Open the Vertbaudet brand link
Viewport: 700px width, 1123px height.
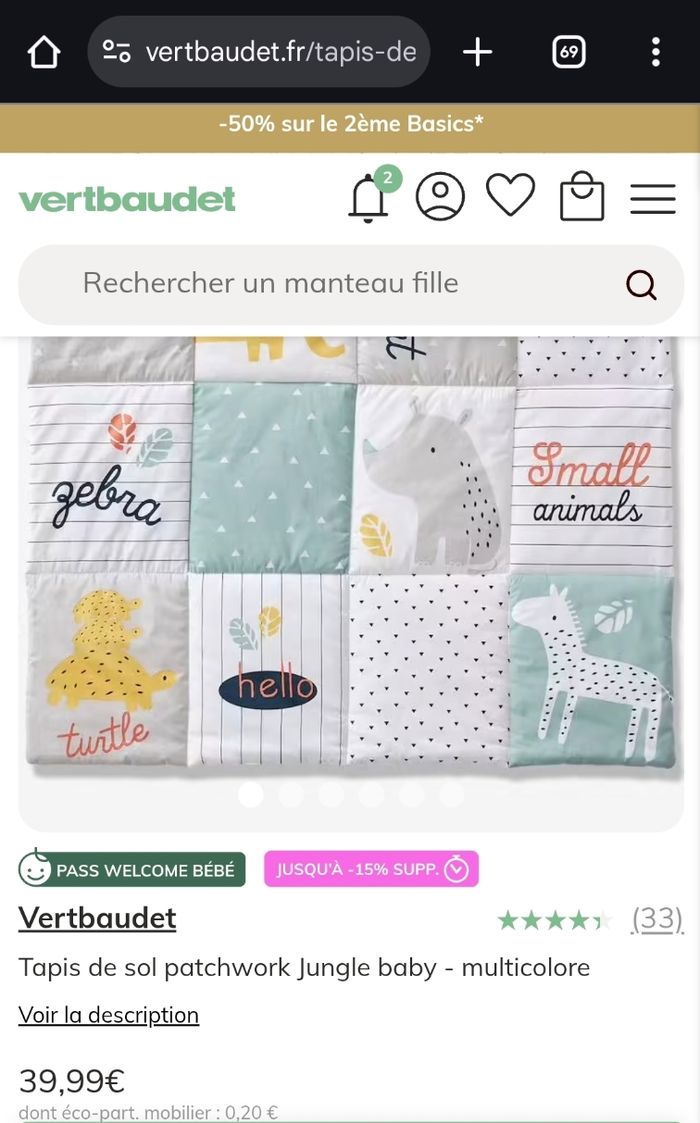click(x=97, y=918)
